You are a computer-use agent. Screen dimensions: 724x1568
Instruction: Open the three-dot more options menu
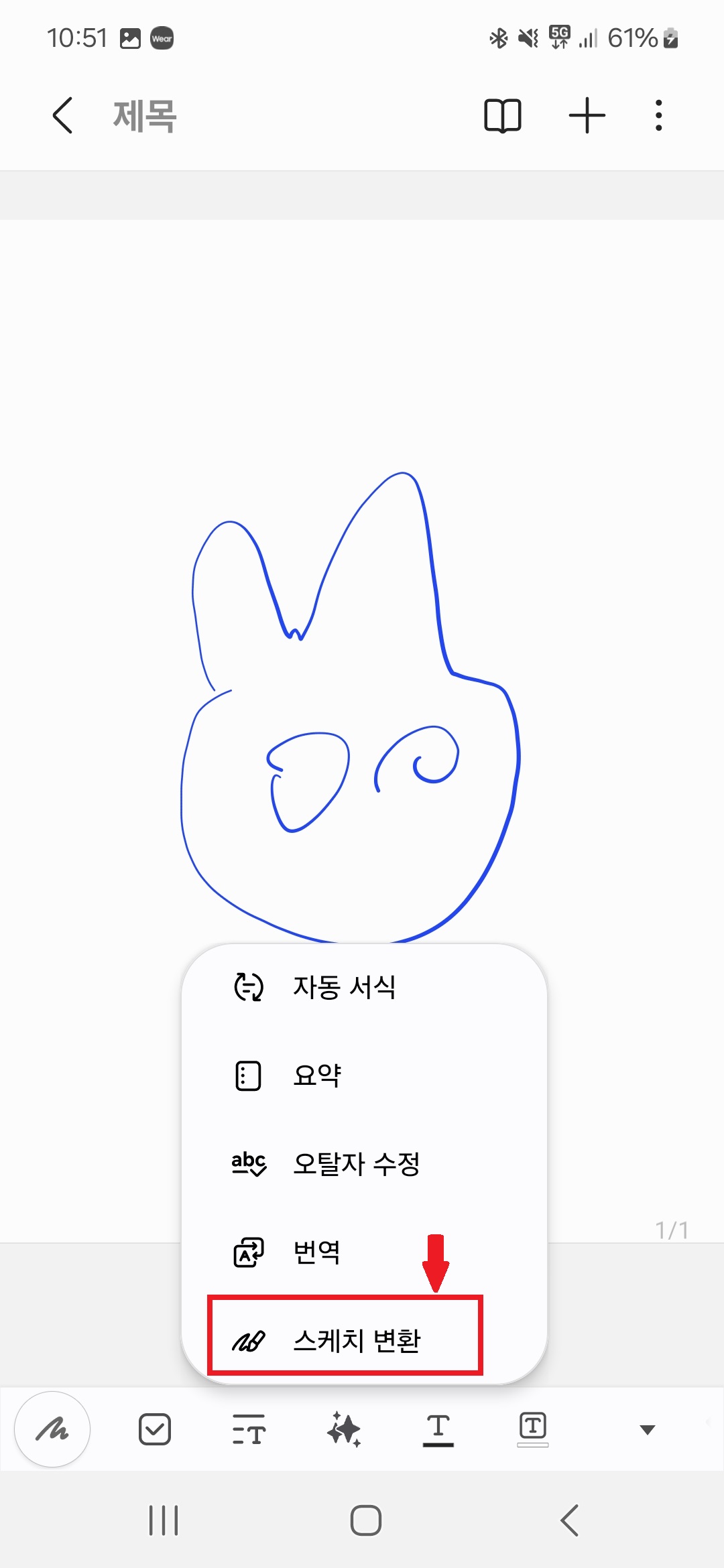[x=658, y=115]
